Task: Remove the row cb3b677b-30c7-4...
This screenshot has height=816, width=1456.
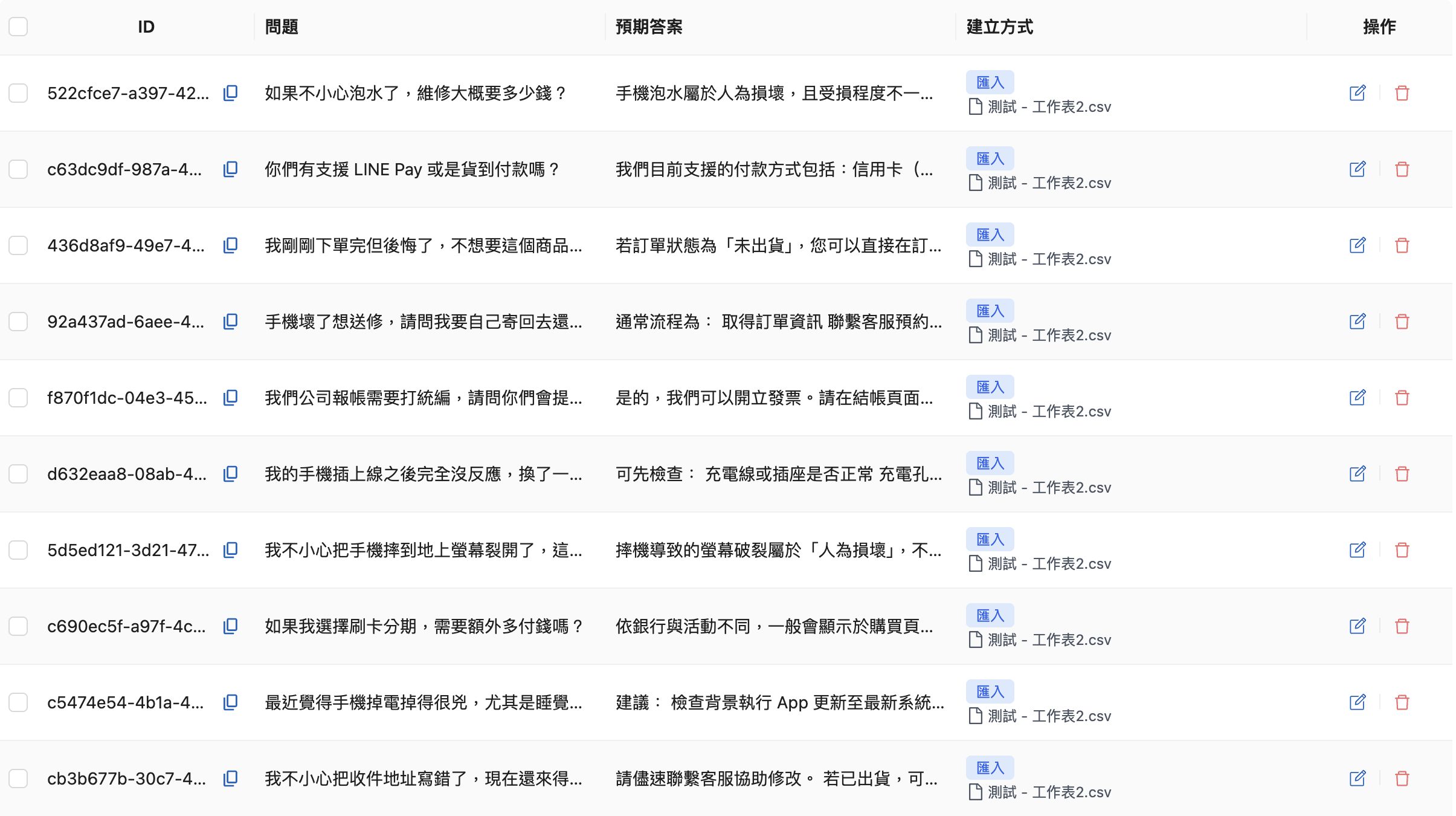Action: [x=1402, y=779]
